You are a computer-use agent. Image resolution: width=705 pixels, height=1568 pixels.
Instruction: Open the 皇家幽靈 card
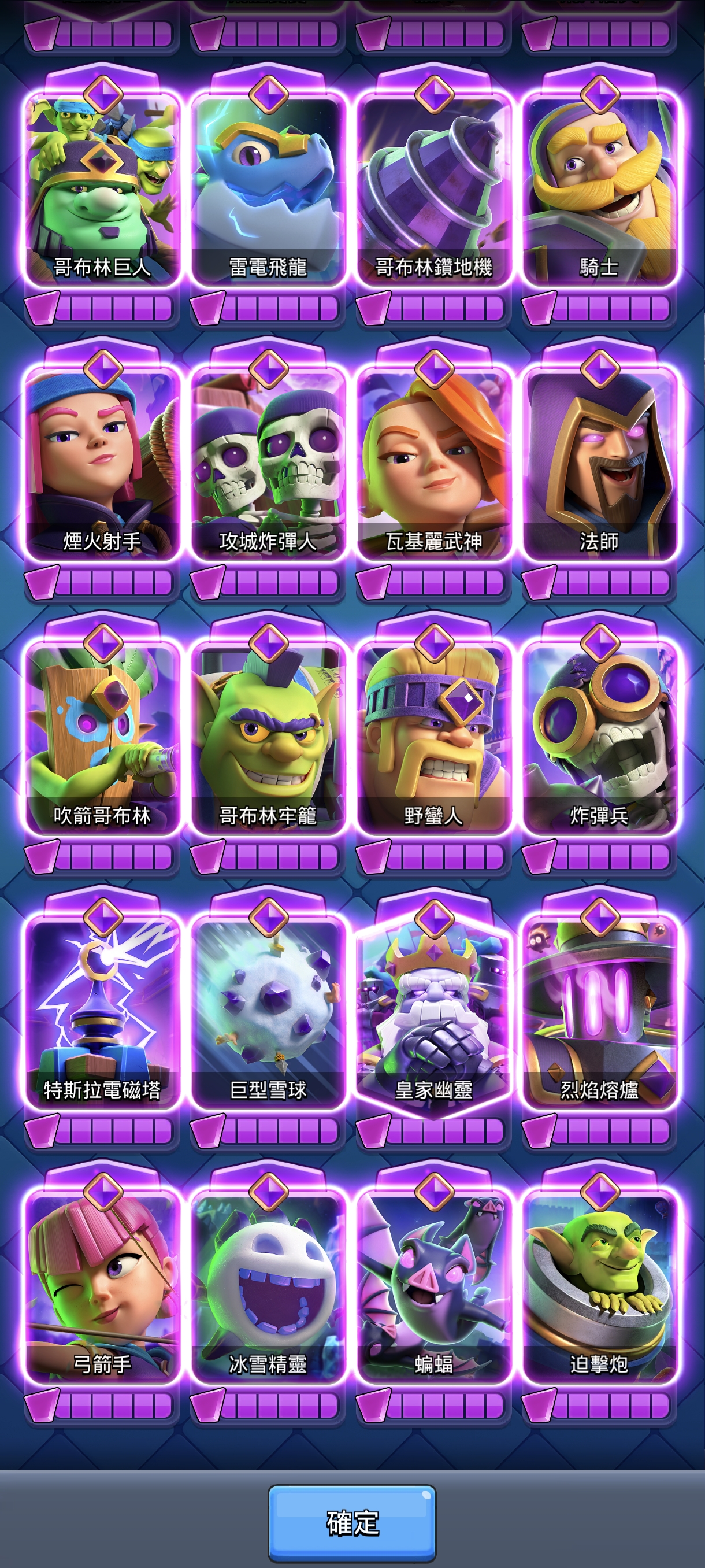coord(434,1011)
